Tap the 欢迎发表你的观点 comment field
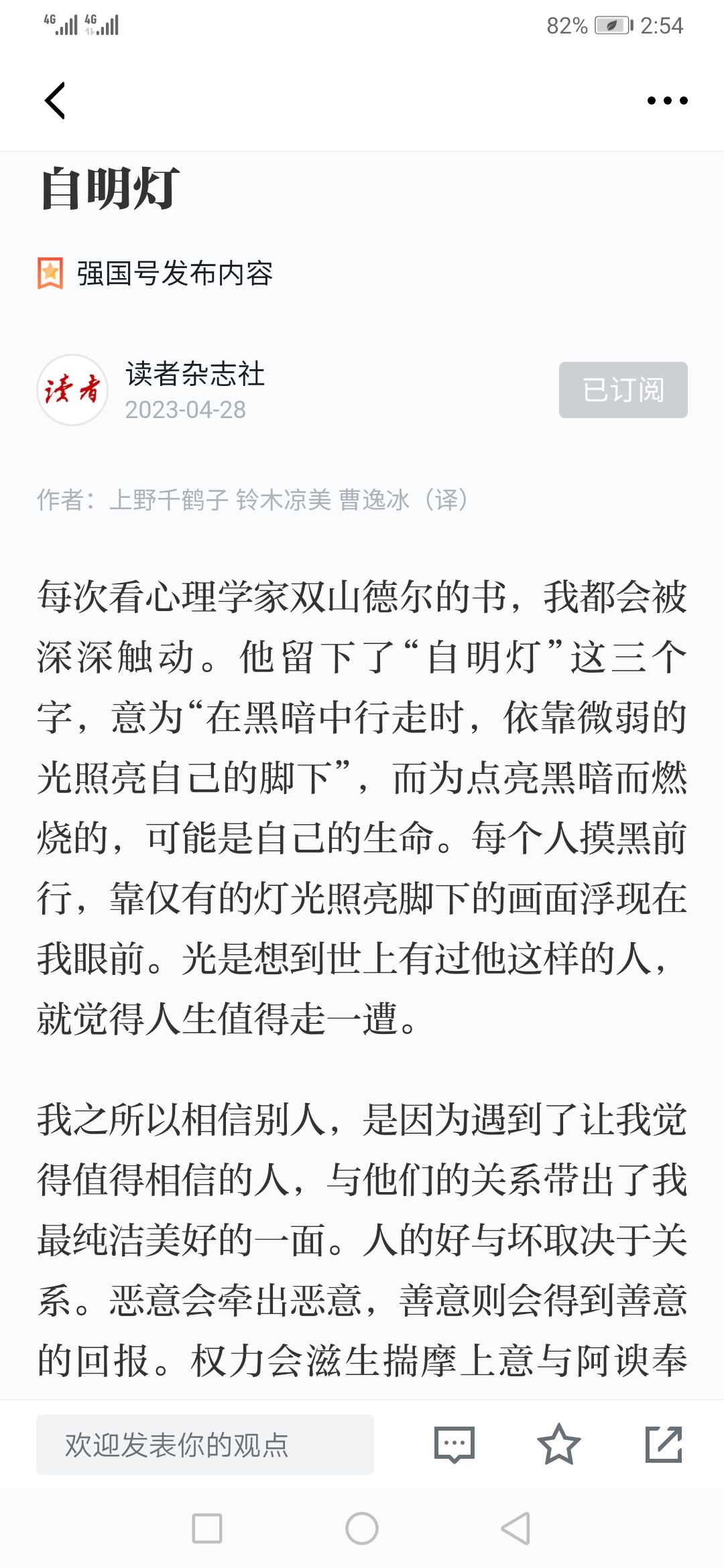 click(x=205, y=1444)
